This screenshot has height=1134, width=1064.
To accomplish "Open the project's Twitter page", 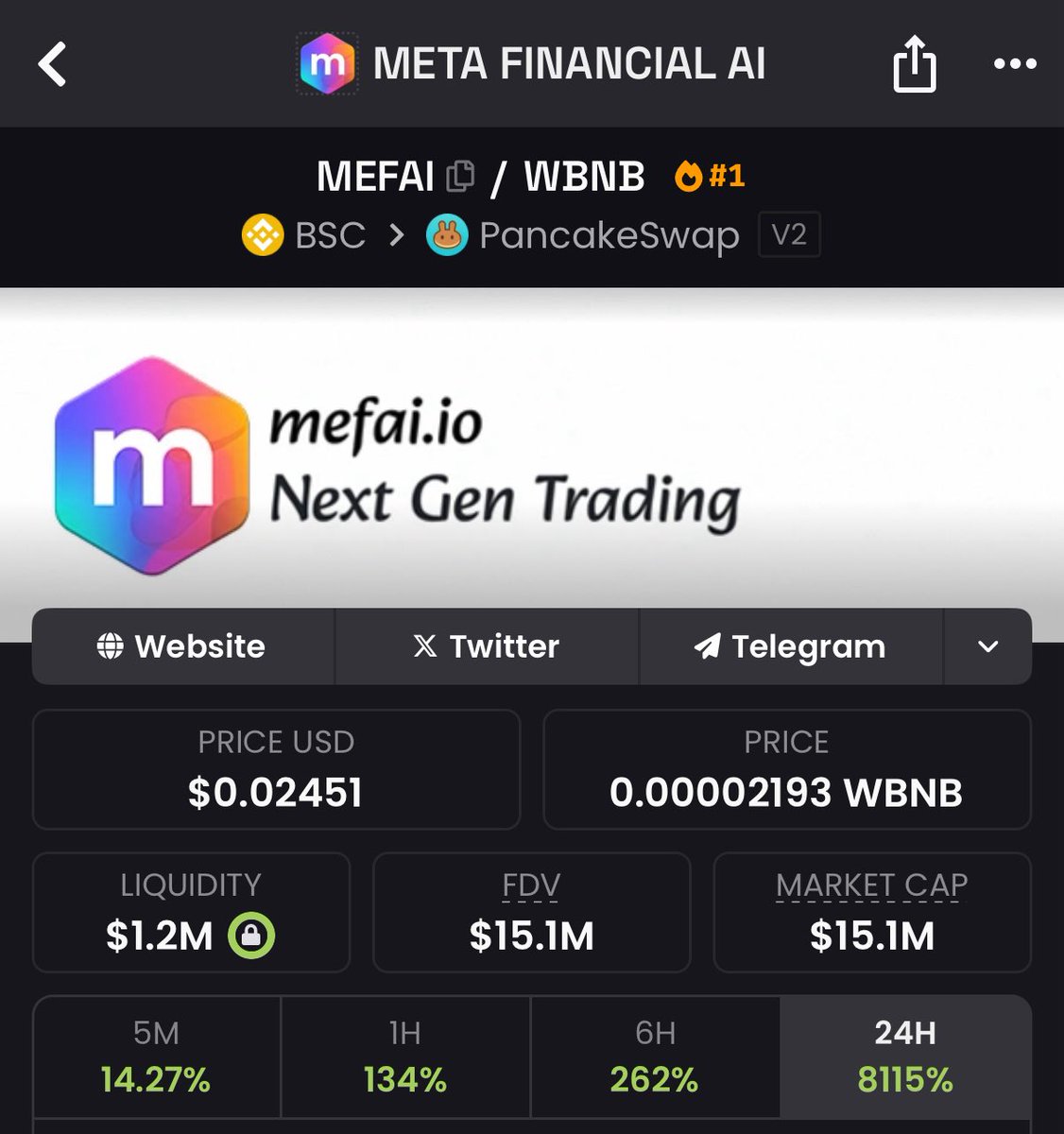I will coord(487,646).
